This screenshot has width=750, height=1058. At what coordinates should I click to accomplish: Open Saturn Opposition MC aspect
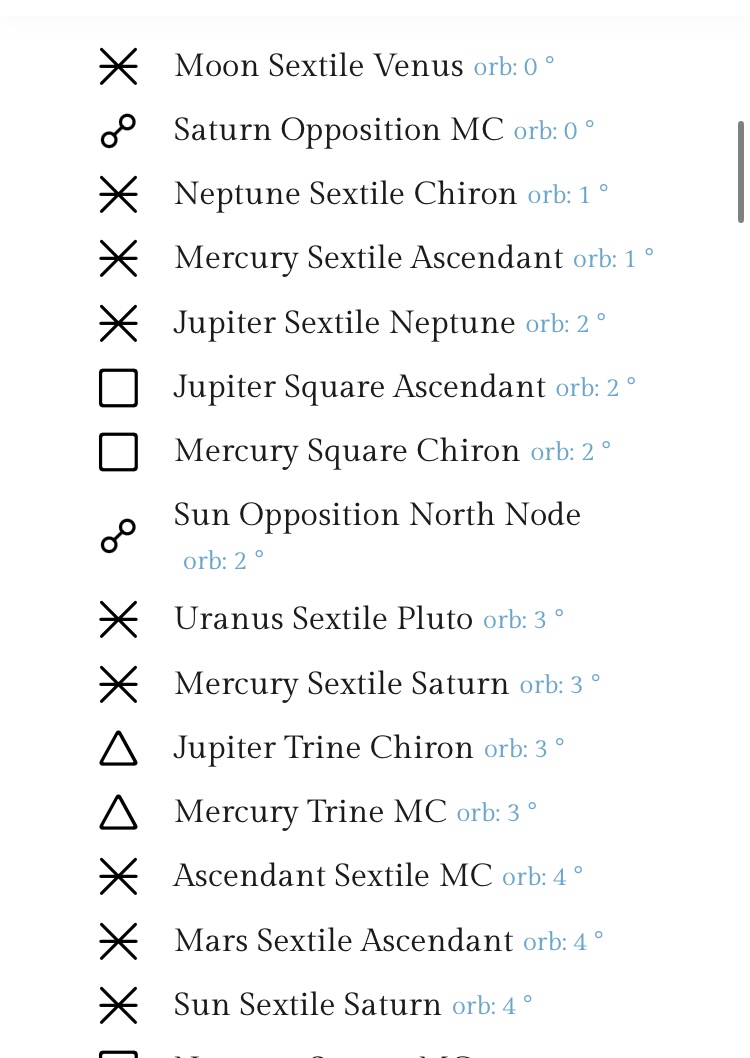click(338, 130)
